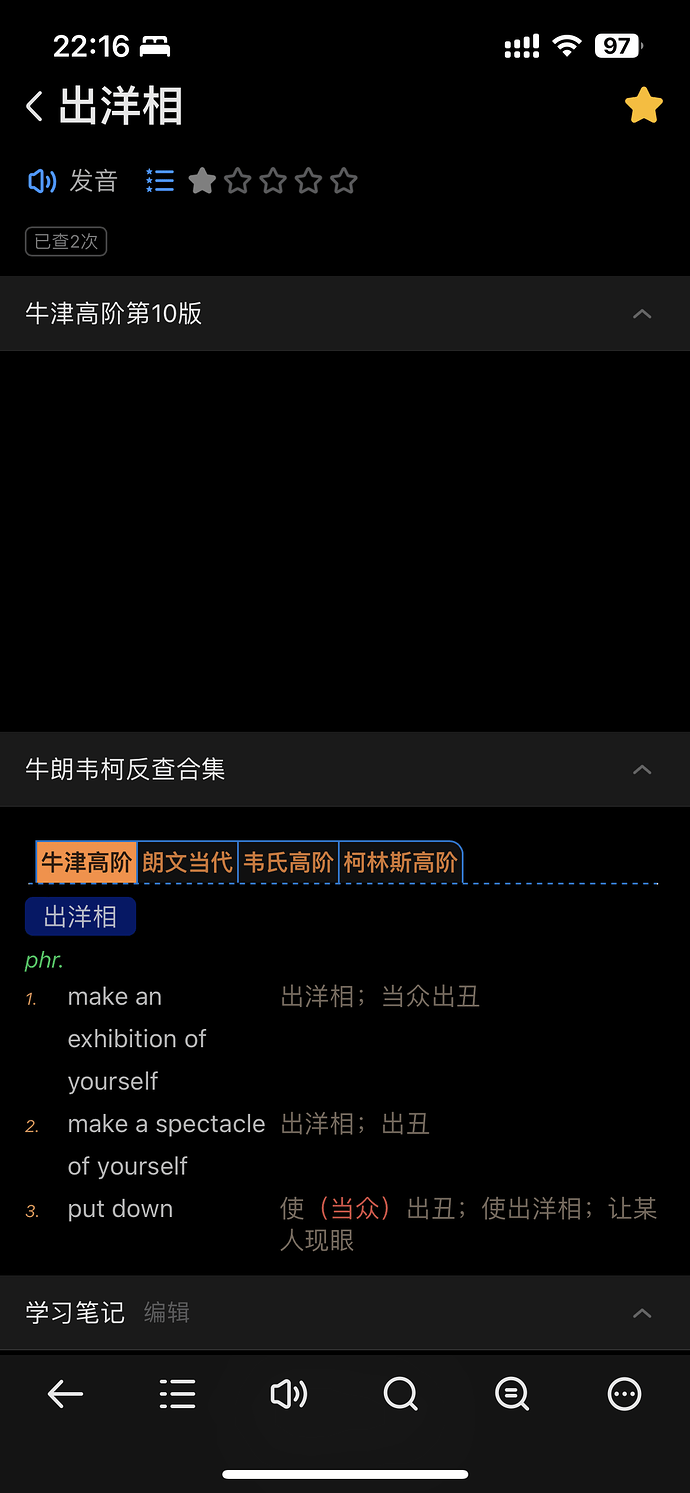Collapse the 牛朗韦柯反查合集 section
Screen dimensions: 690x1493
pyautogui.click(x=642, y=769)
